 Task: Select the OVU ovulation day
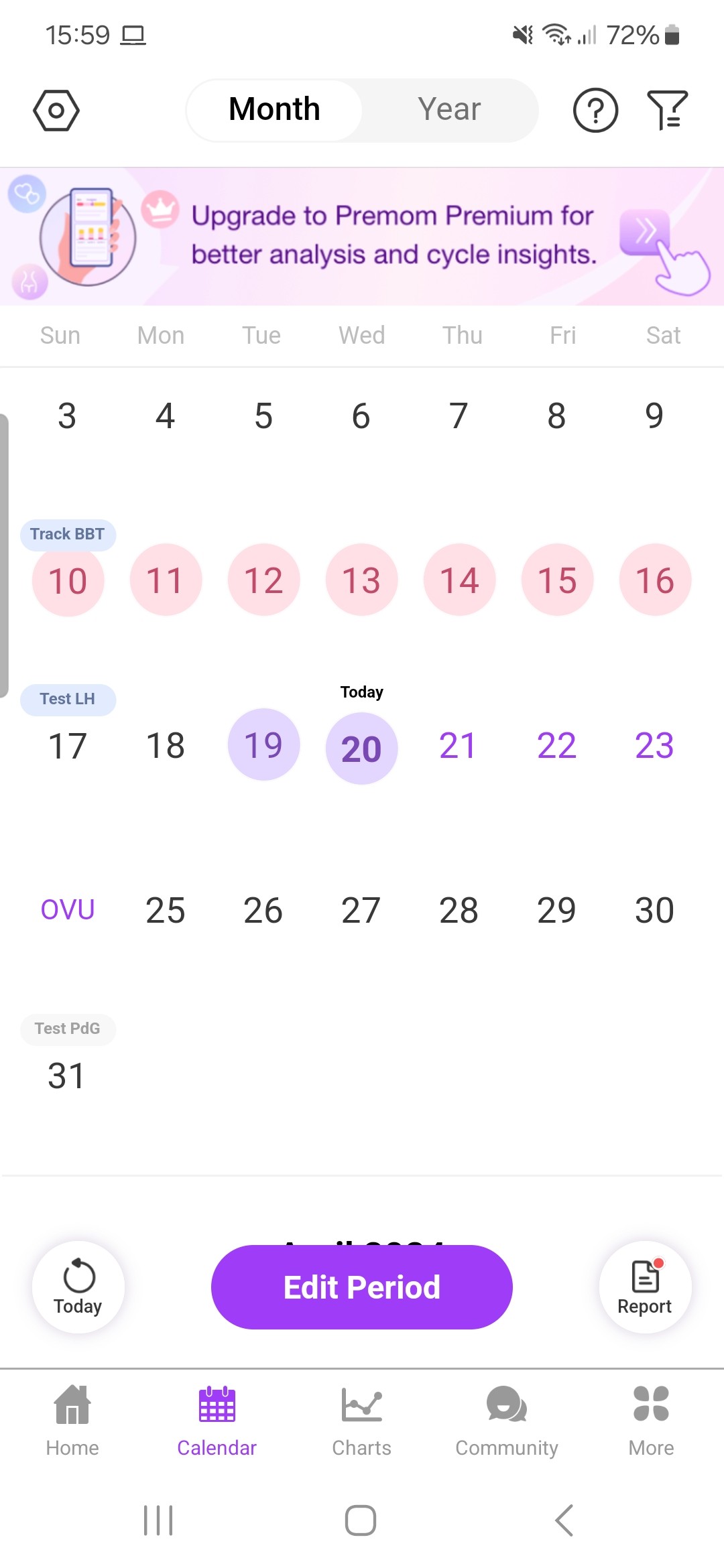coord(68,910)
